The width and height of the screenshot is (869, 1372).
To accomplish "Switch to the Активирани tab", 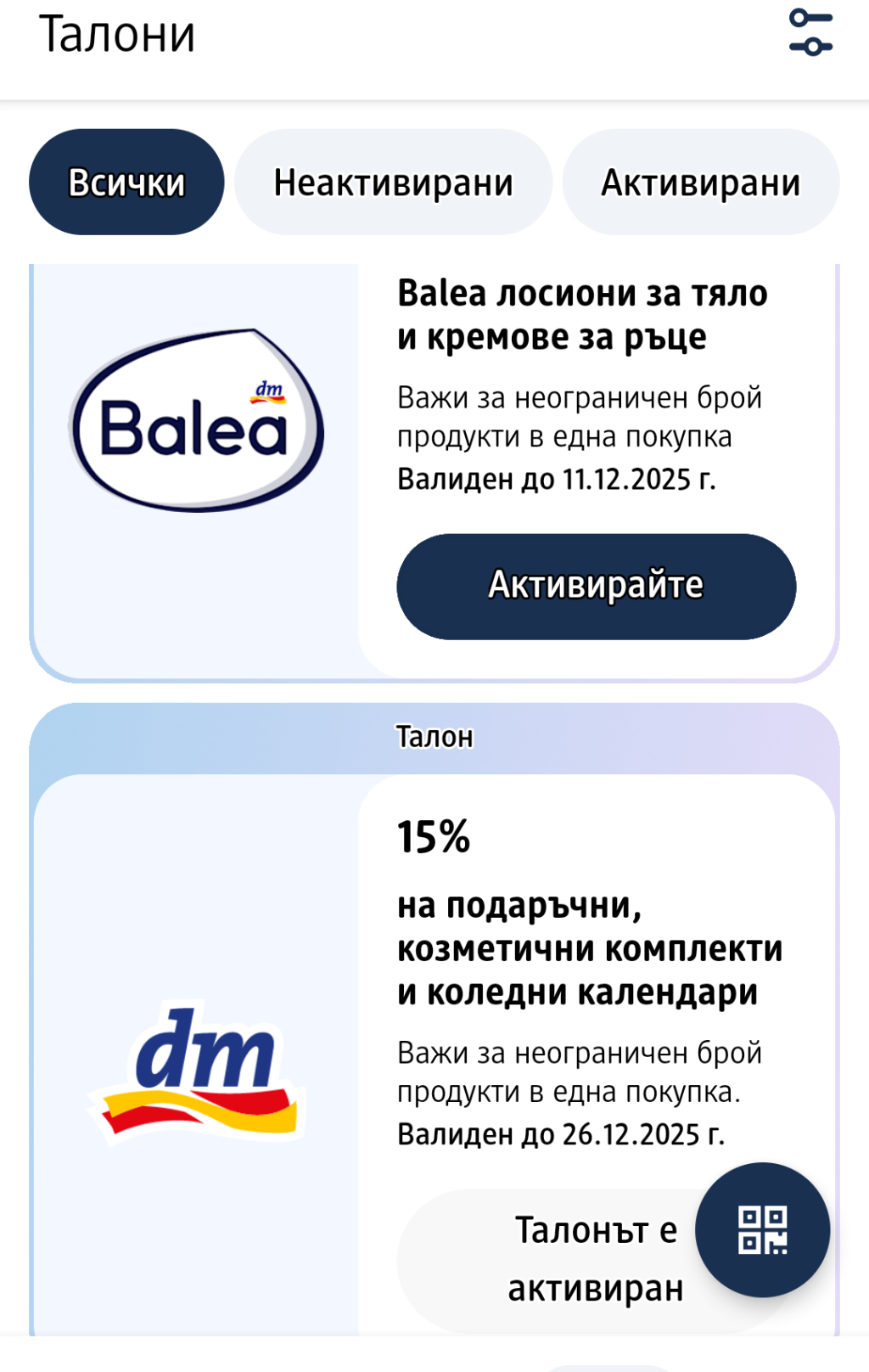I will (700, 183).
